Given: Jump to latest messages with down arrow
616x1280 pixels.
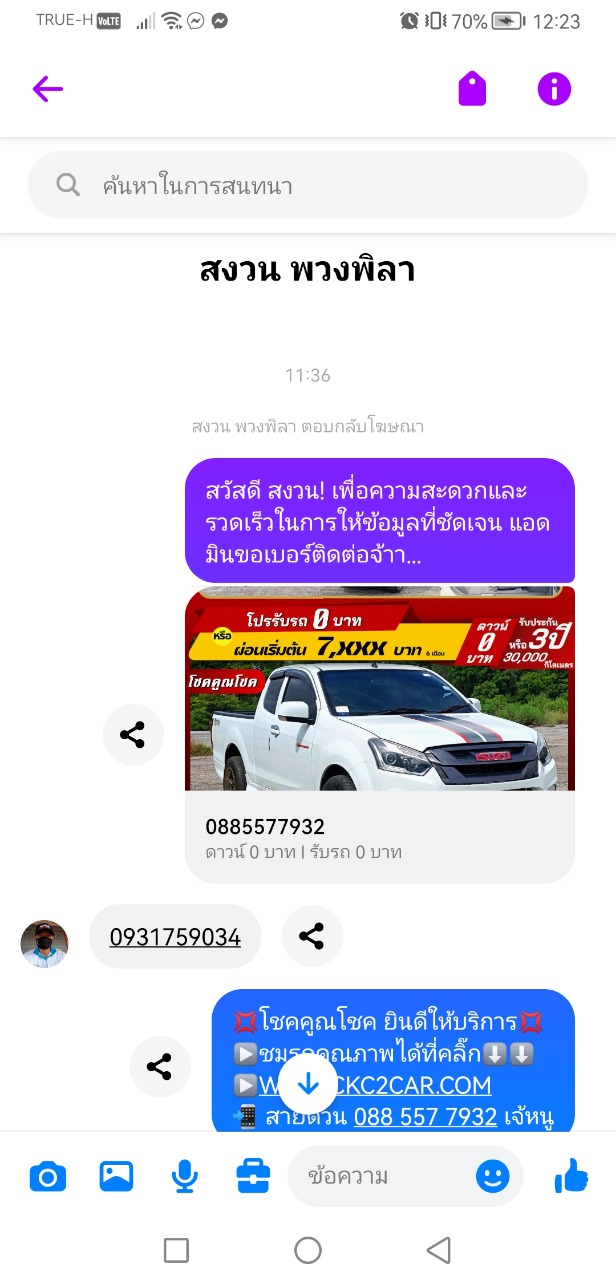Looking at the screenshot, I should point(308,1083).
